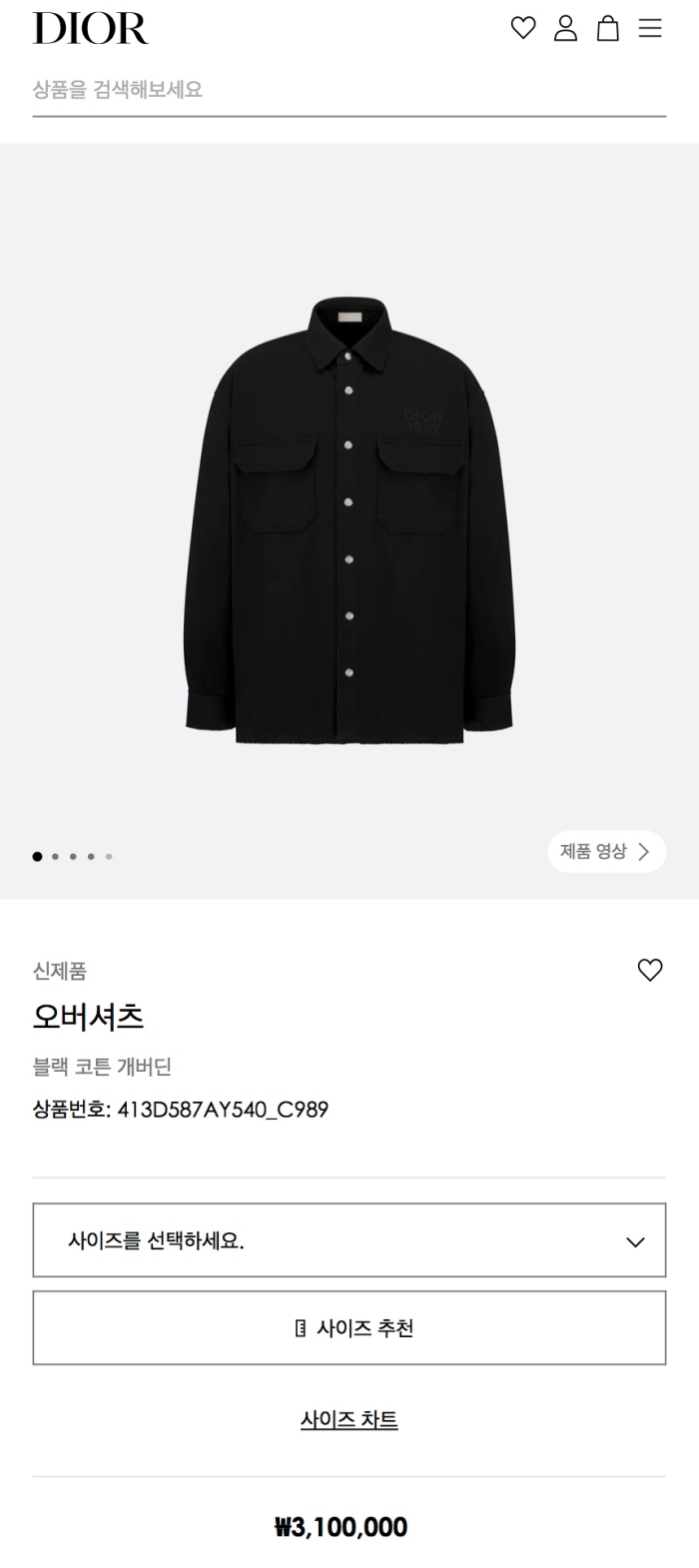The height and width of the screenshot is (1568, 699).
Task: Open the shopping bag
Action: (608, 28)
